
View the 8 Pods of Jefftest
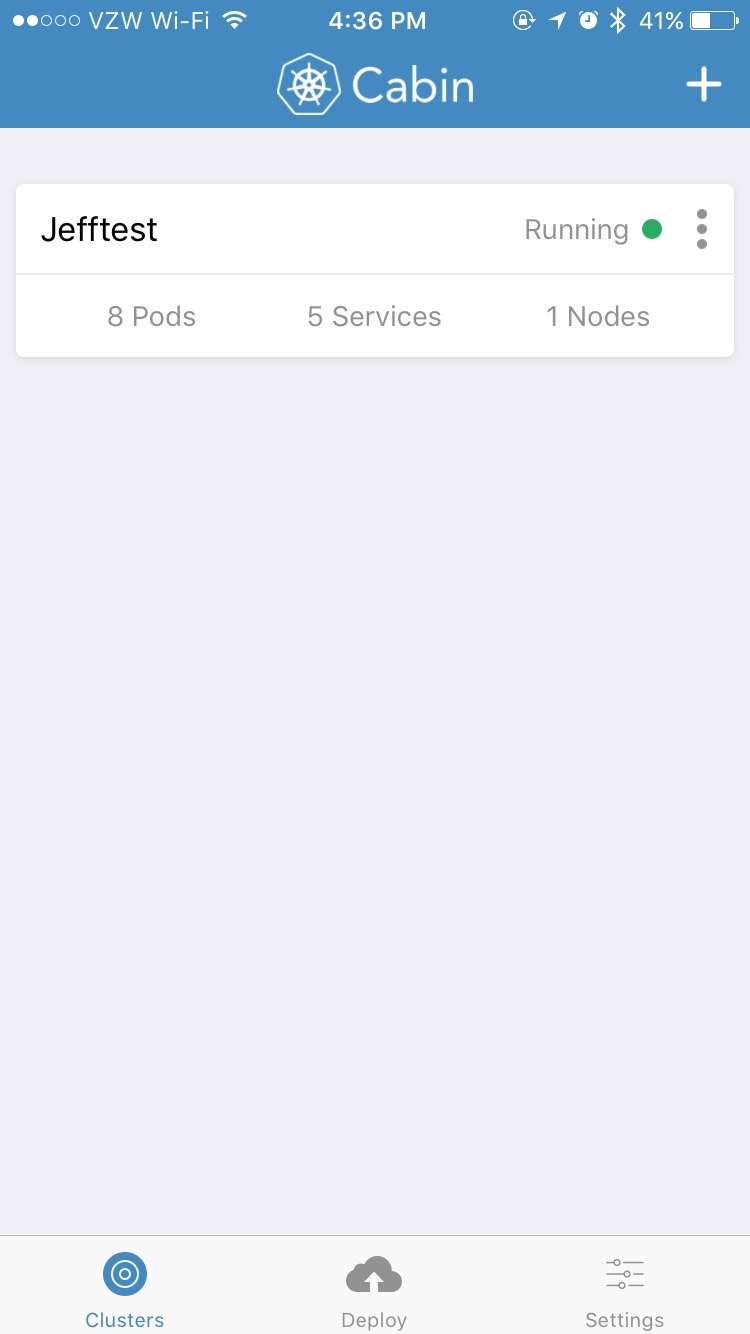(x=152, y=316)
